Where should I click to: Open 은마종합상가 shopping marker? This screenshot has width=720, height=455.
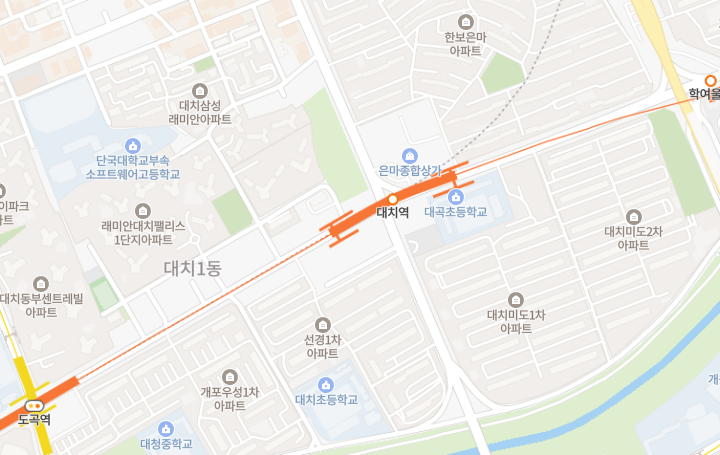[x=409, y=156]
